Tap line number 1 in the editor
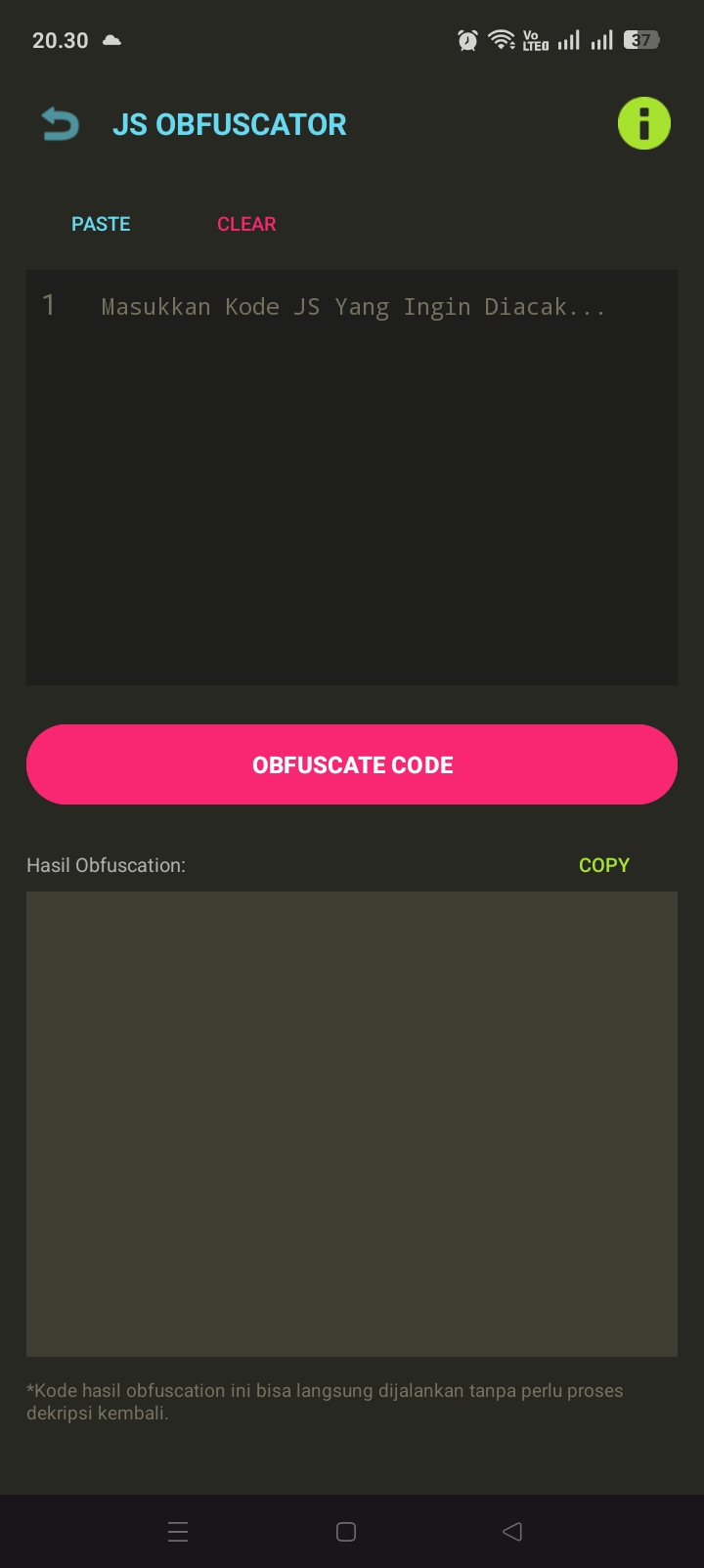The height and width of the screenshot is (1568, 704). [49, 306]
